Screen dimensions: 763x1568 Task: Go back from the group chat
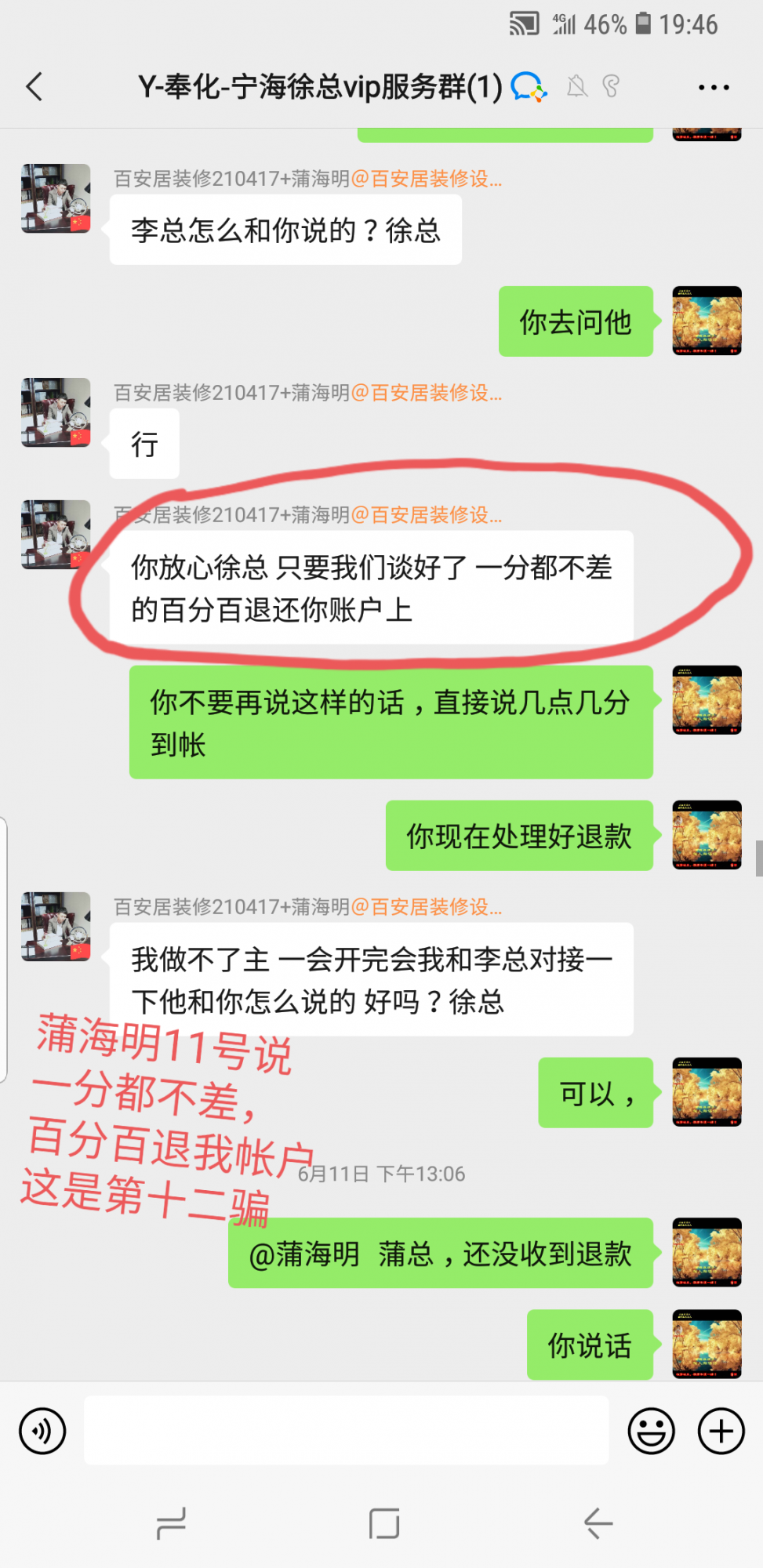click(x=35, y=87)
